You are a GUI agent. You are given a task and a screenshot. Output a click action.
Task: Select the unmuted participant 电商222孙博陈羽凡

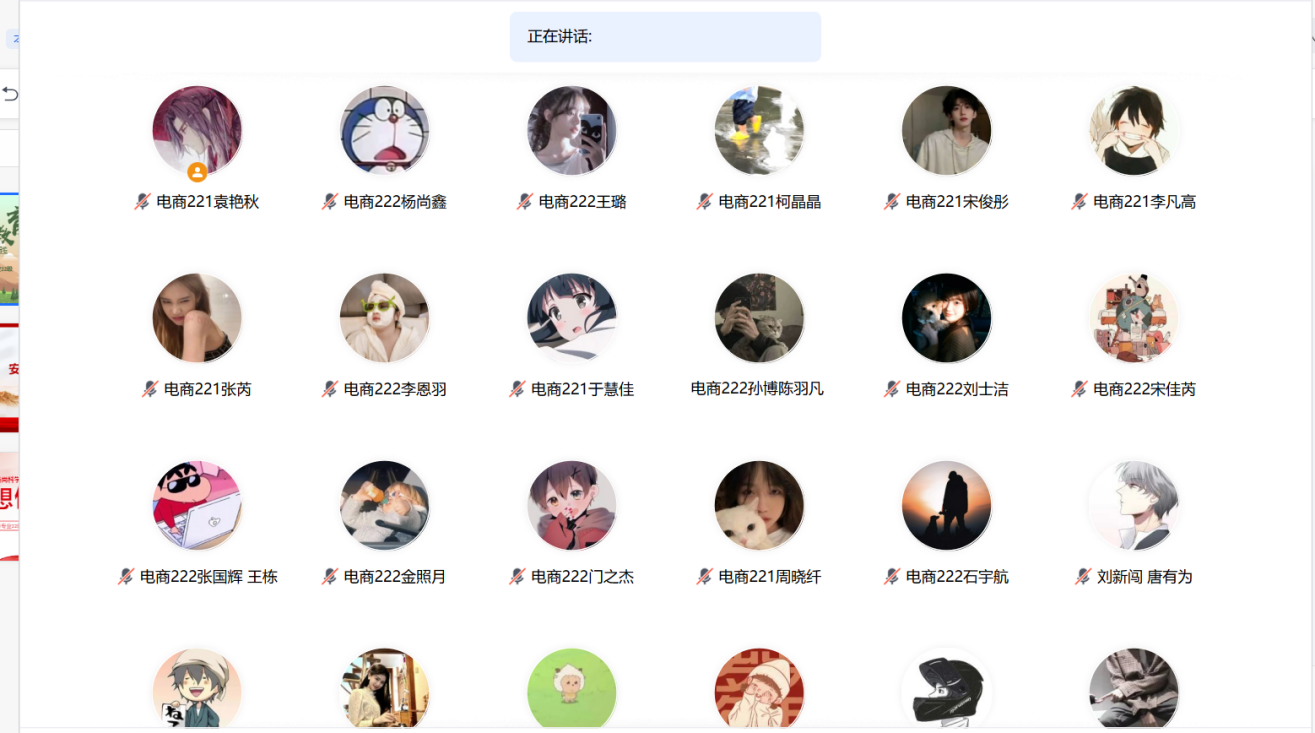[759, 318]
